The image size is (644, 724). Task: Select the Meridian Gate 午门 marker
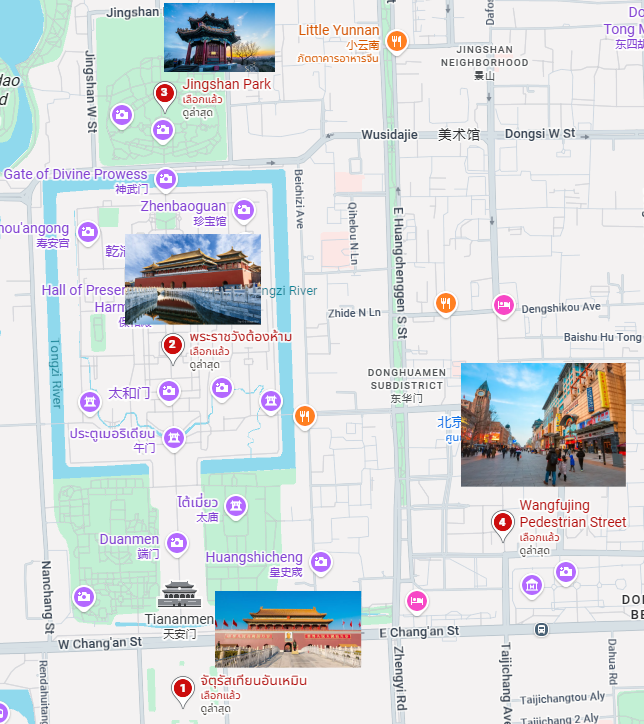pyautogui.click(x=174, y=438)
